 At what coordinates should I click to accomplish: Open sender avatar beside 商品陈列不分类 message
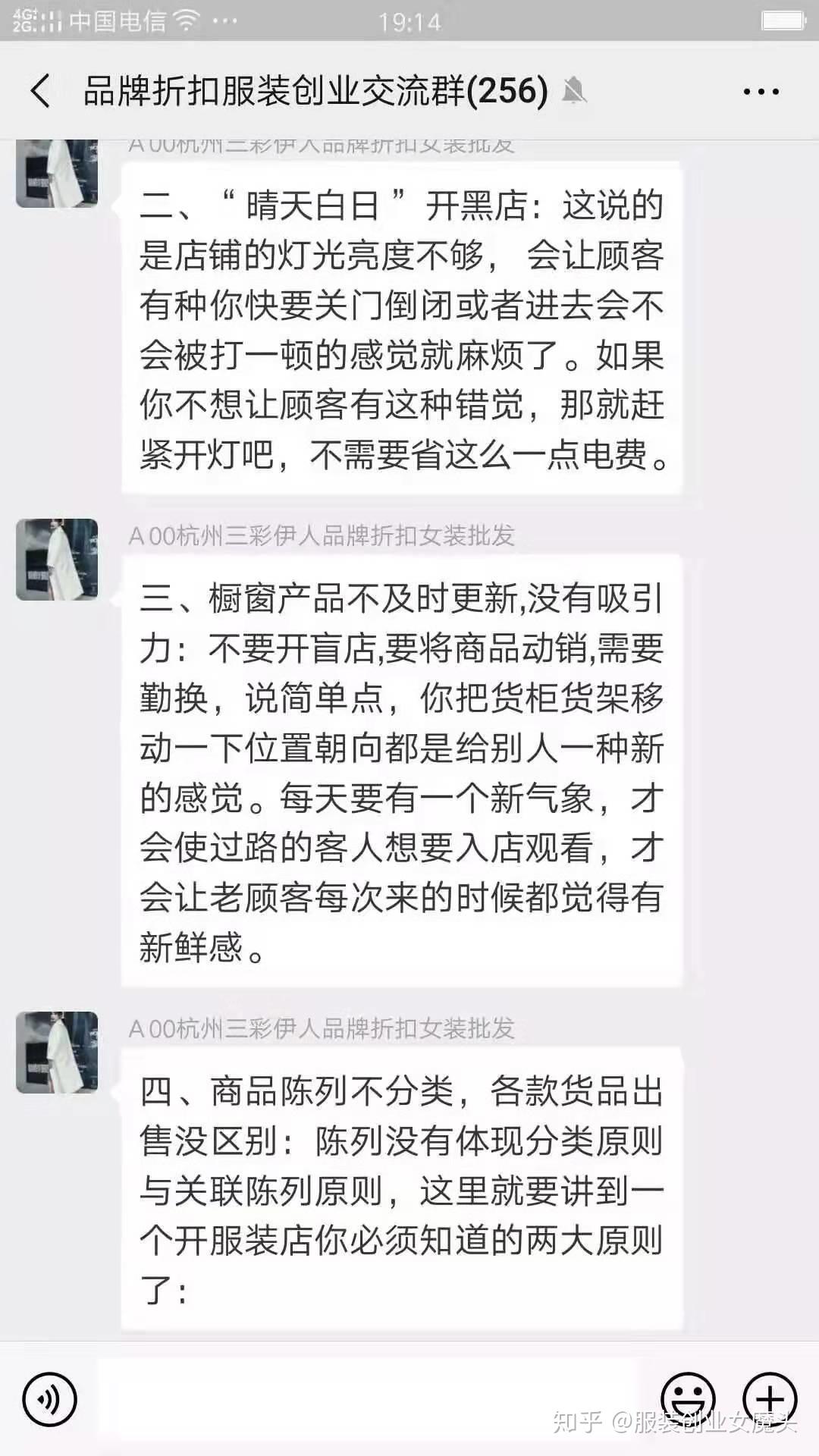[57, 1052]
